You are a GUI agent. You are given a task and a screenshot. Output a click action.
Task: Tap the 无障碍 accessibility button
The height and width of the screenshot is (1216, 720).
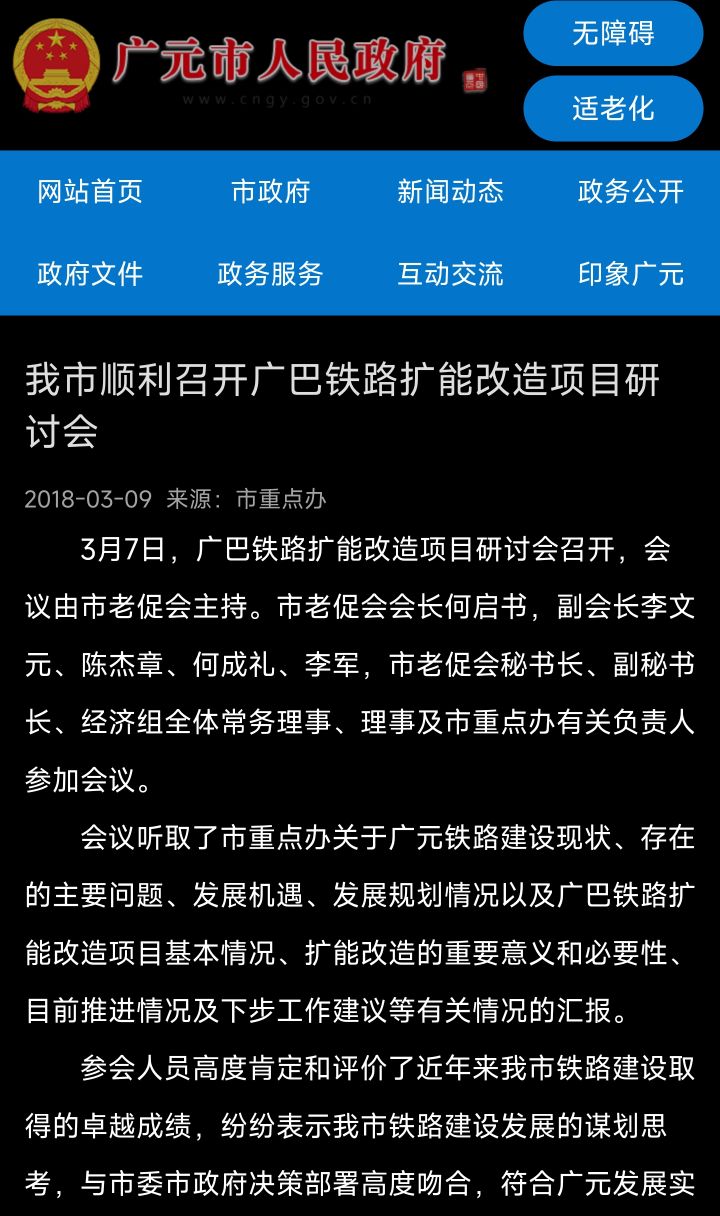613,34
